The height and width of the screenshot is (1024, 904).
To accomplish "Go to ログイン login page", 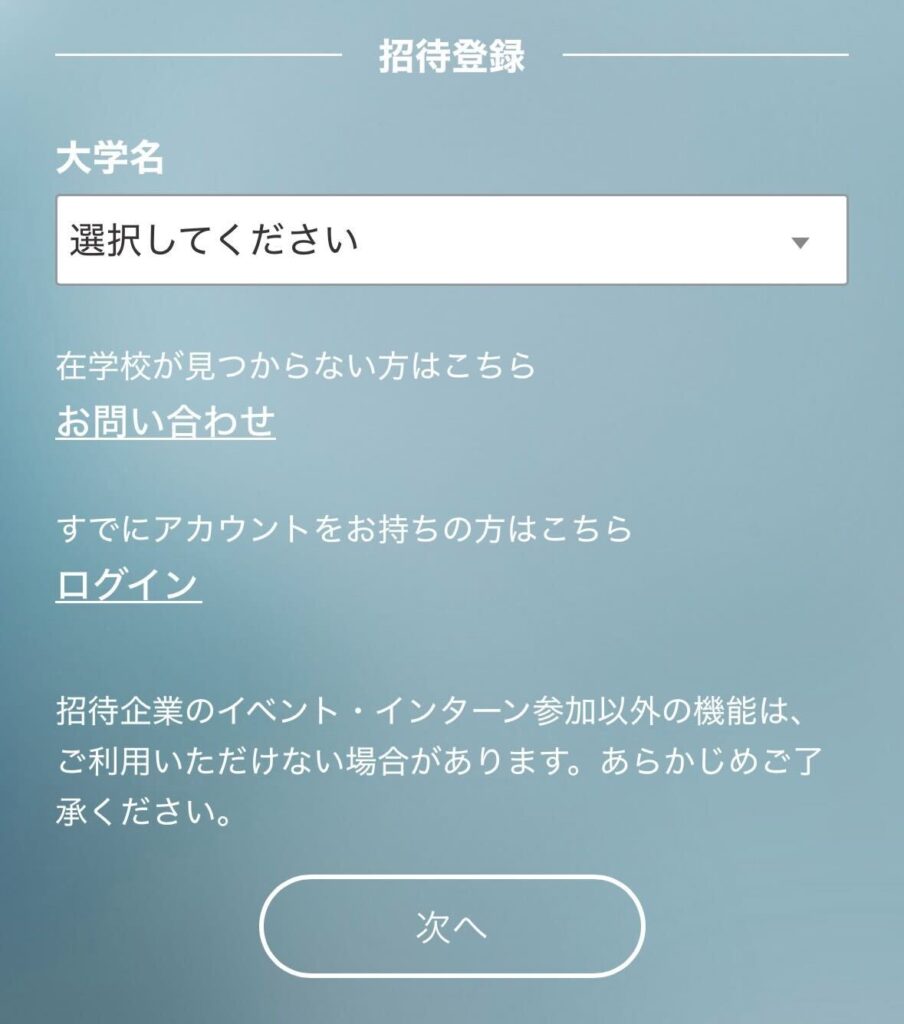I will [x=129, y=585].
